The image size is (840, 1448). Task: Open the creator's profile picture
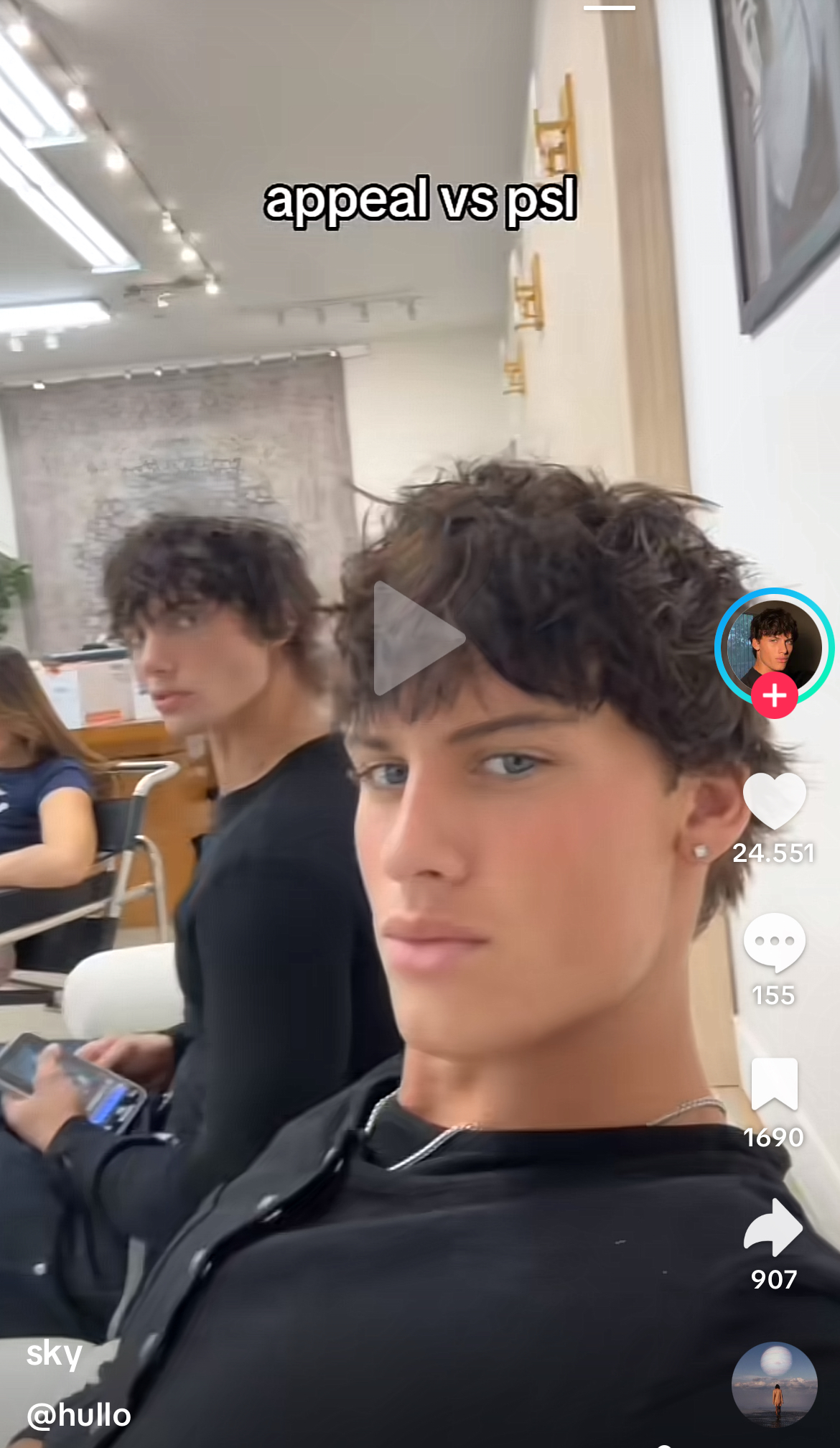click(773, 641)
